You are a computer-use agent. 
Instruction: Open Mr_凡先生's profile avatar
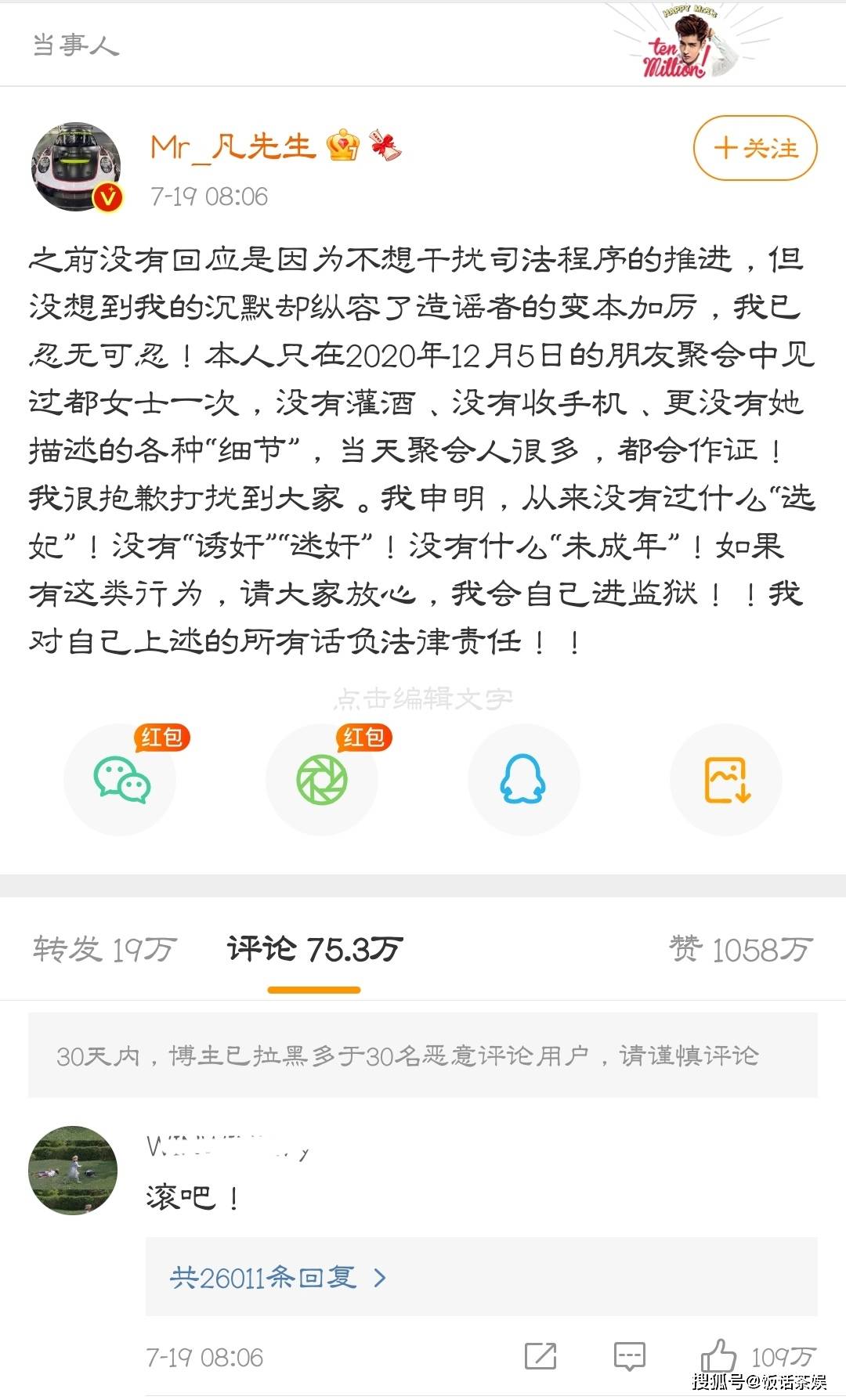click(76, 166)
